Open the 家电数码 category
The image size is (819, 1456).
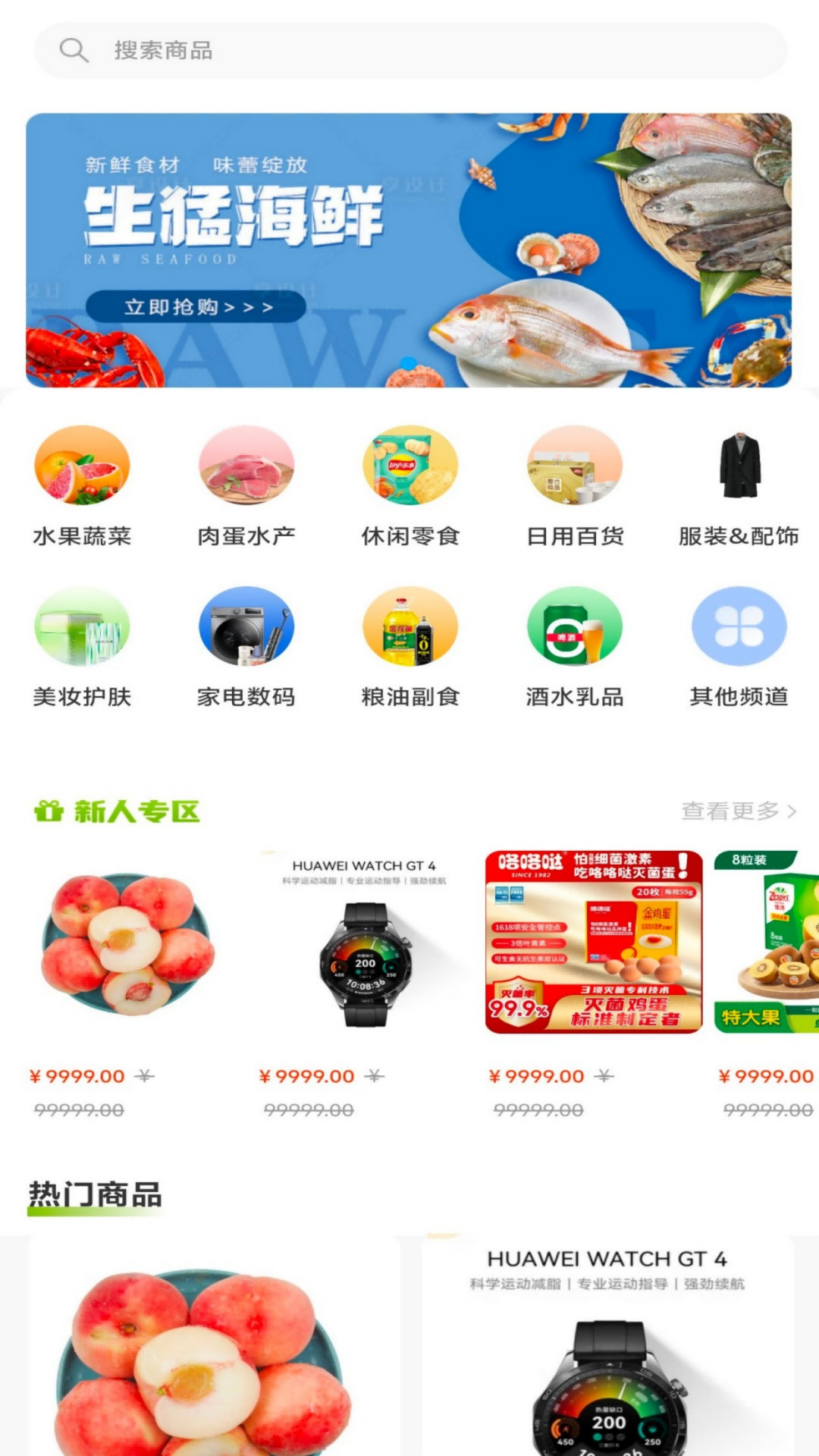[x=246, y=646]
